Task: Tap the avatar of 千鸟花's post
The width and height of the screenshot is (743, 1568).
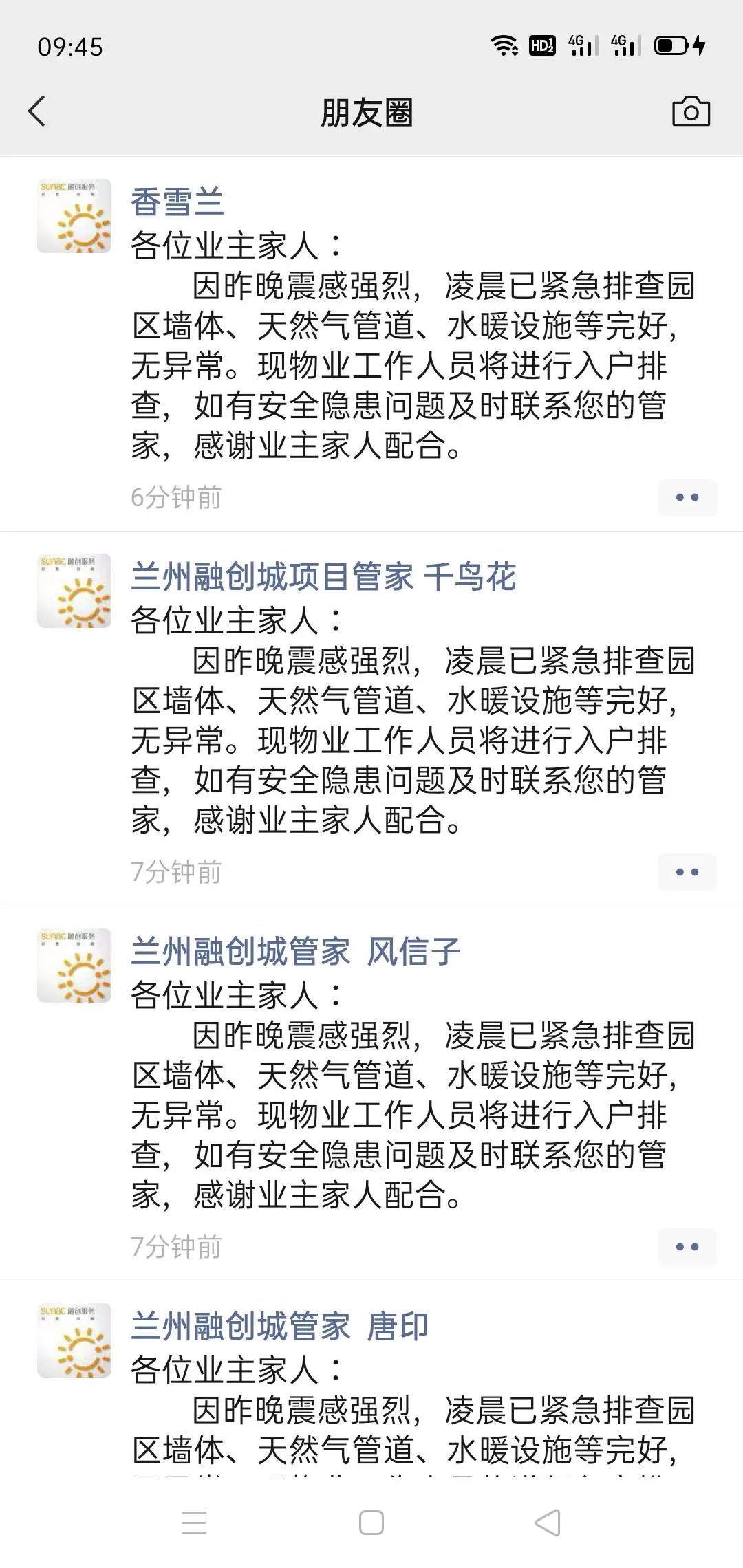Action: point(74,591)
